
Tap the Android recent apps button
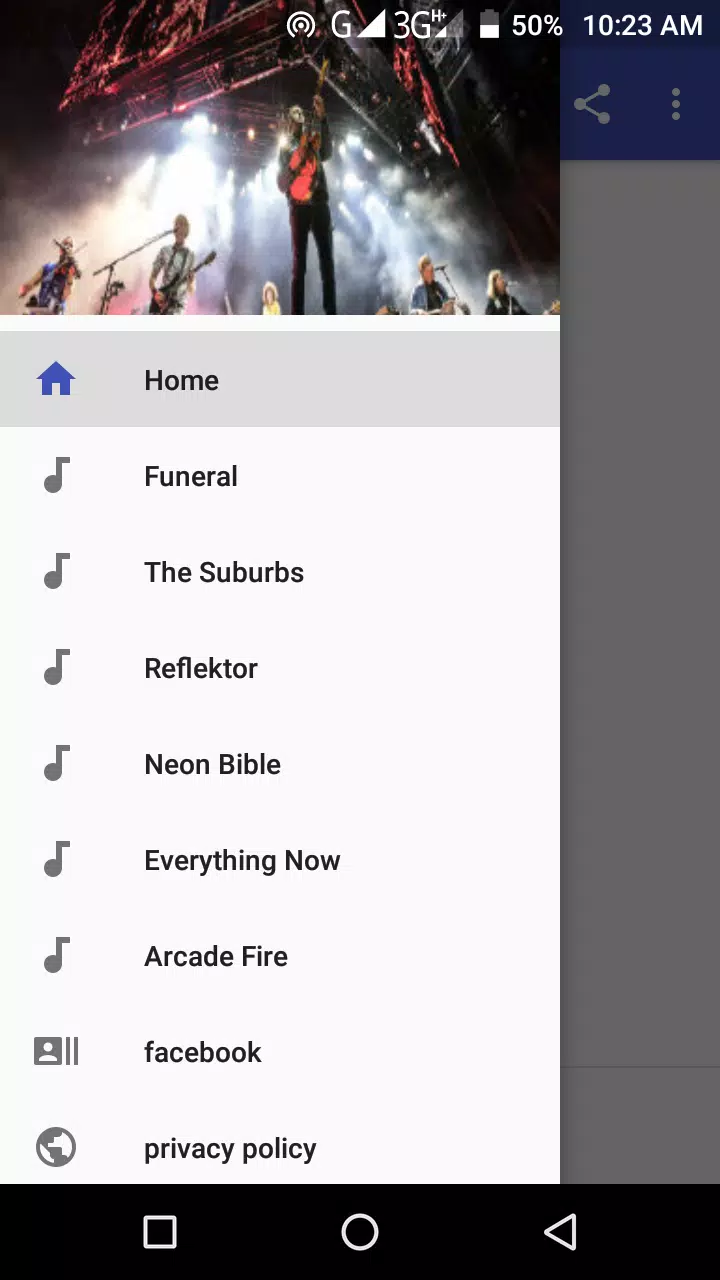160,1232
